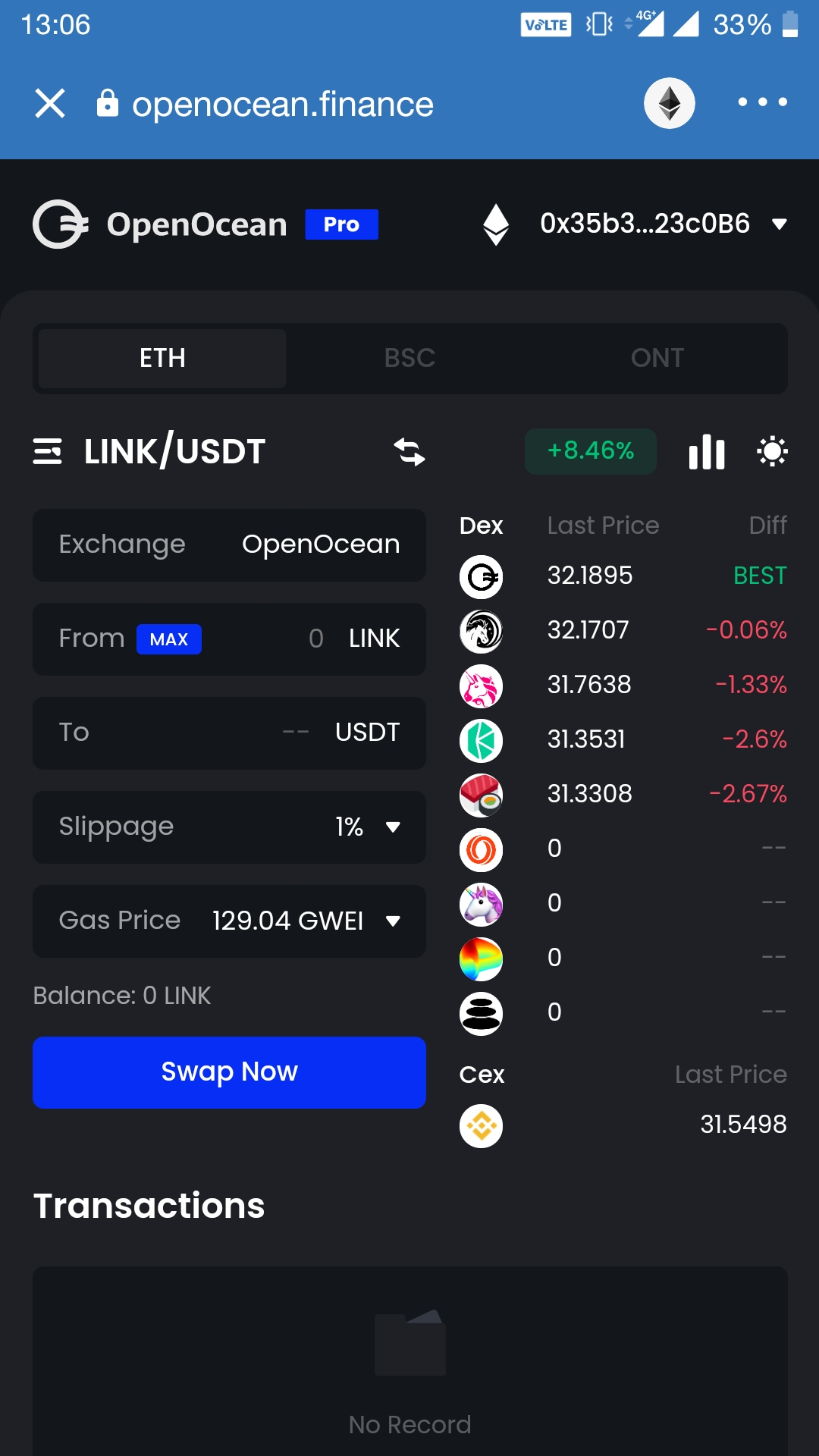Tap the +8.46% price change badge
Image resolution: width=819 pixels, height=1456 pixels.
[591, 451]
